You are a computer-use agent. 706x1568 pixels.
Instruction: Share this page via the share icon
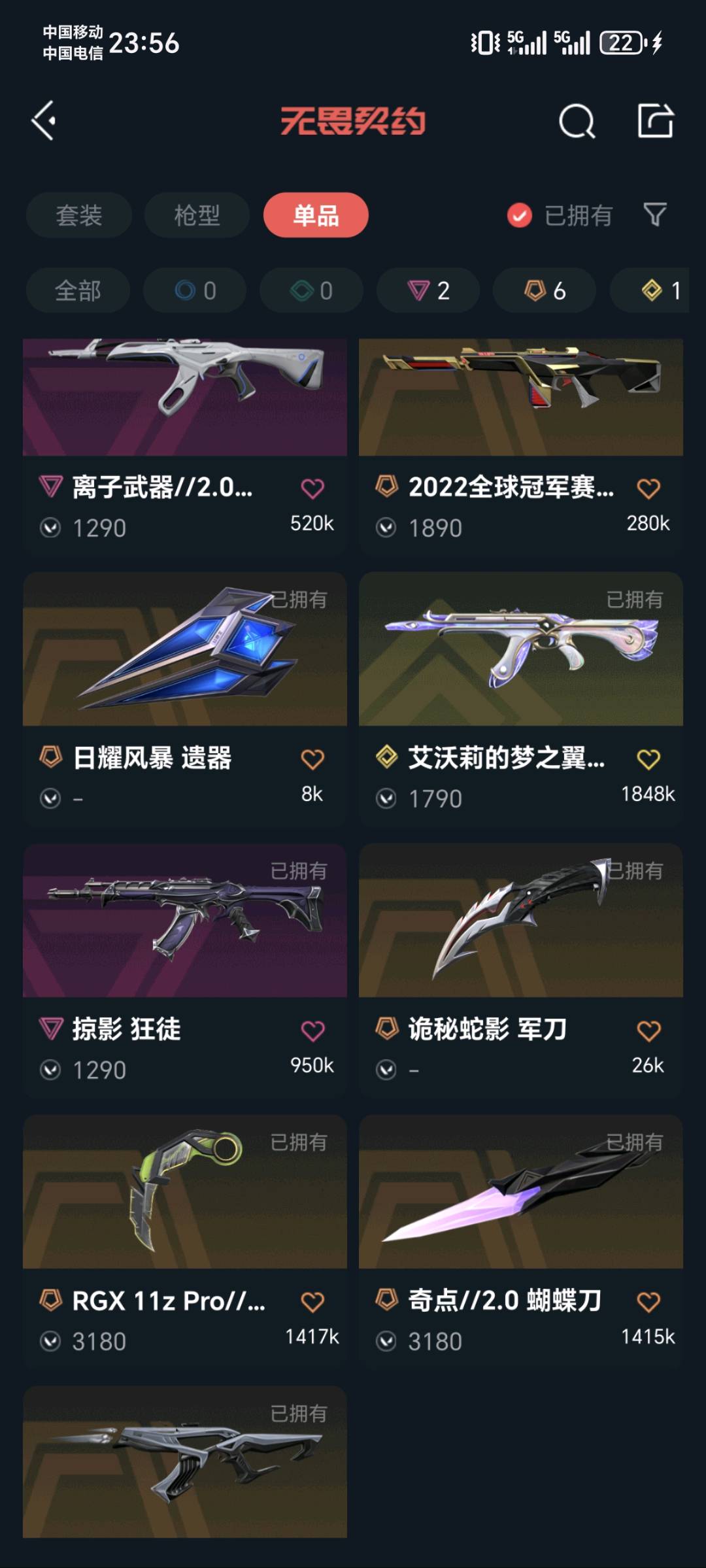[x=655, y=121]
